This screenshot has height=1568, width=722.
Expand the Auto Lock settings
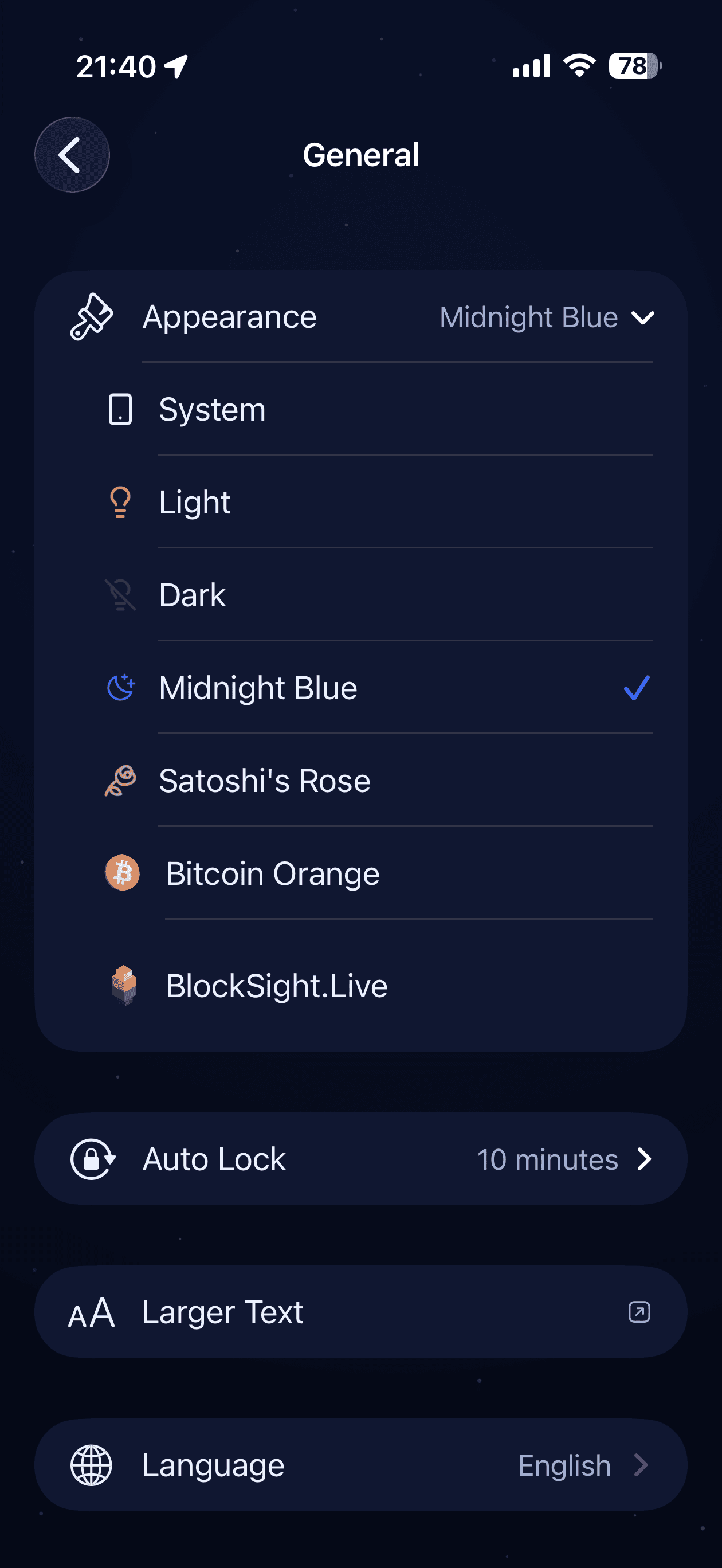[x=361, y=1158]
